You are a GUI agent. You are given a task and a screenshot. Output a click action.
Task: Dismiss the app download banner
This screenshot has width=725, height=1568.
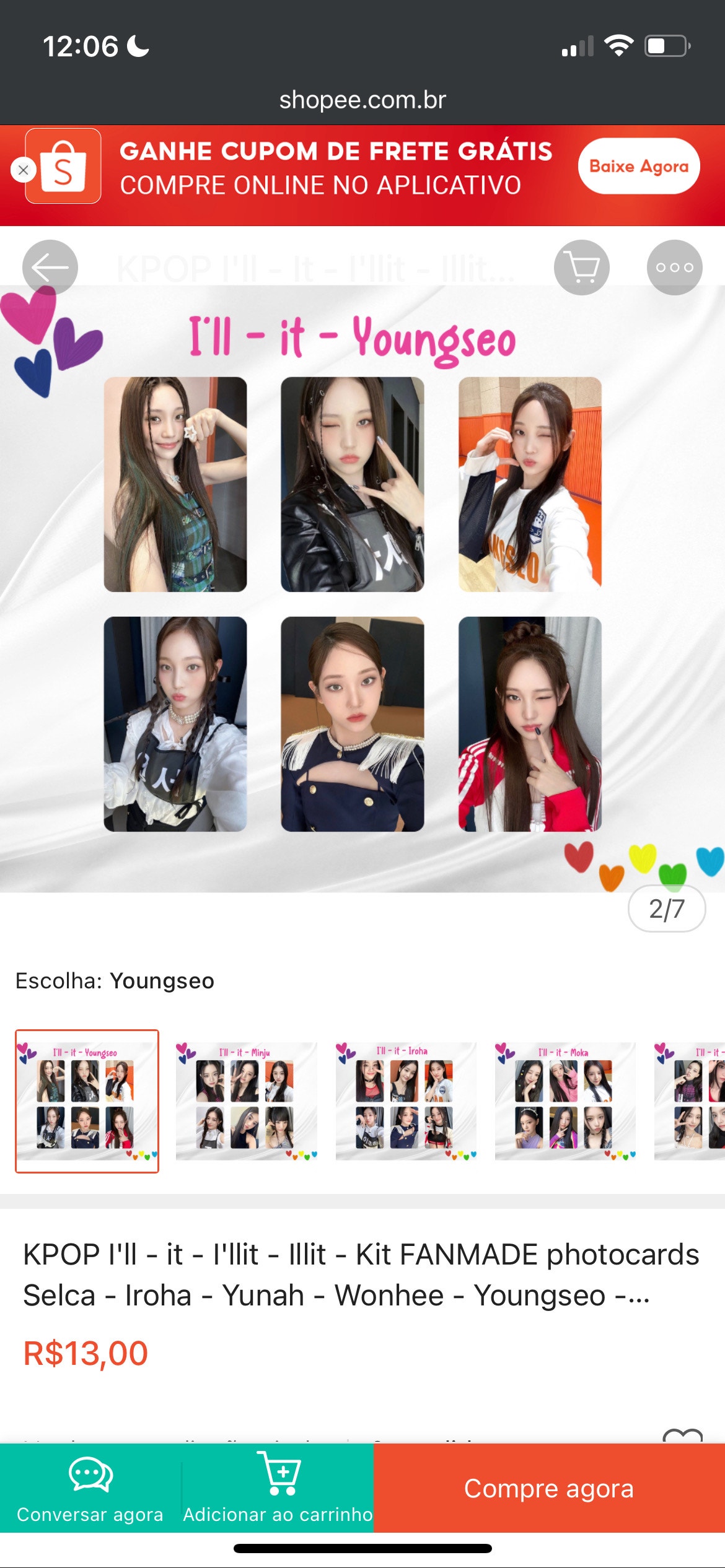24,170
